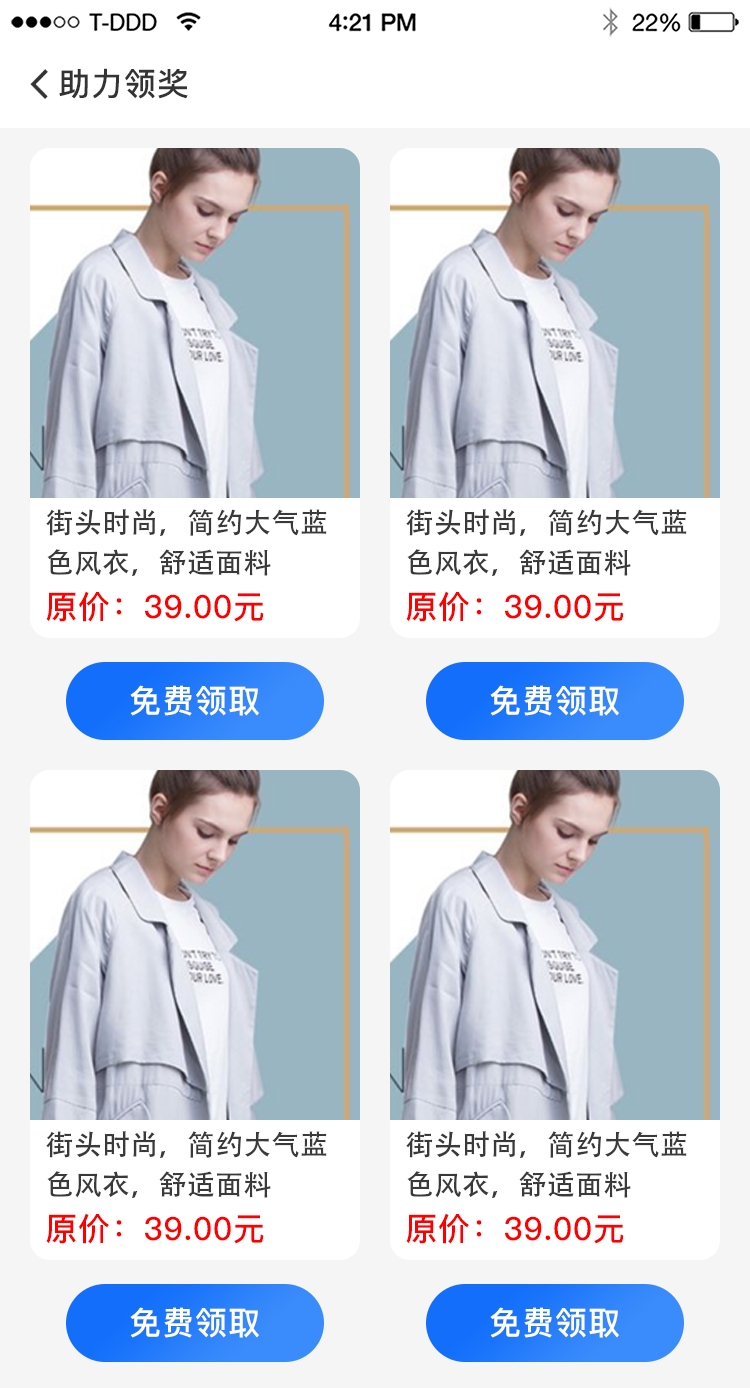
Task: Tap 免费领取 under the second product card
Action: pos(555,701)
